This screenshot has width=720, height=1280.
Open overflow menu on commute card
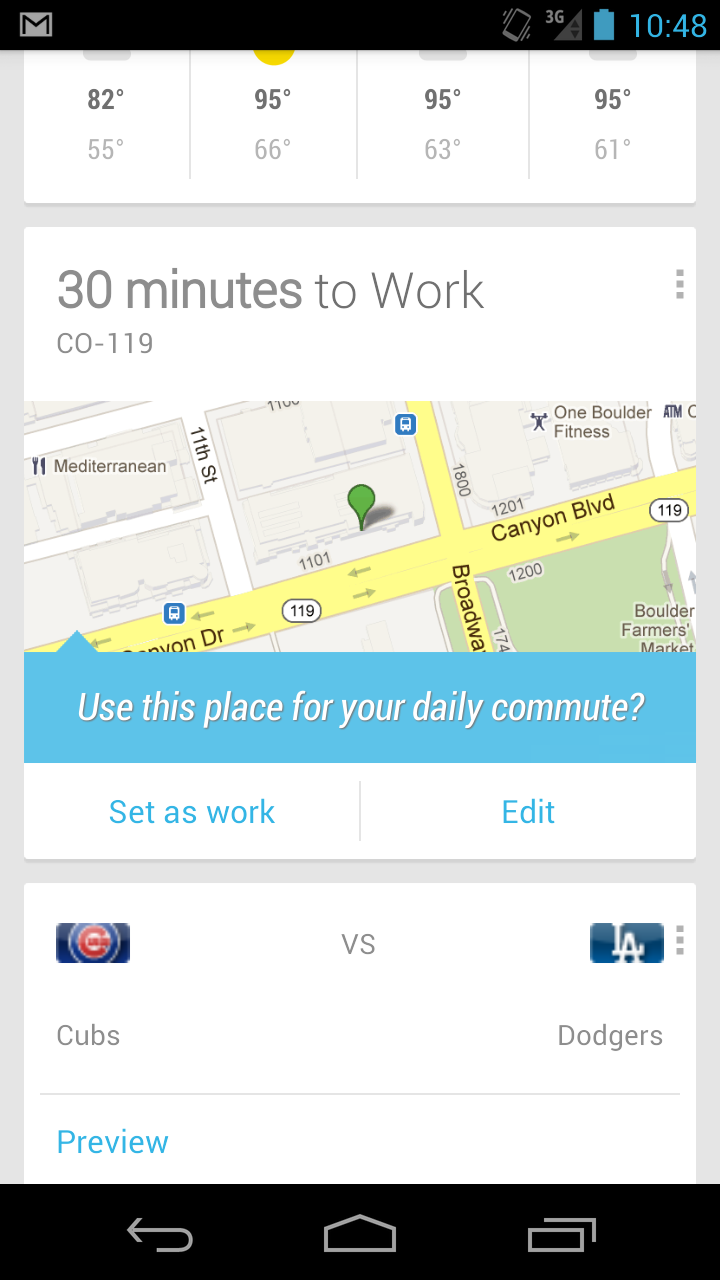coord(680,284)
